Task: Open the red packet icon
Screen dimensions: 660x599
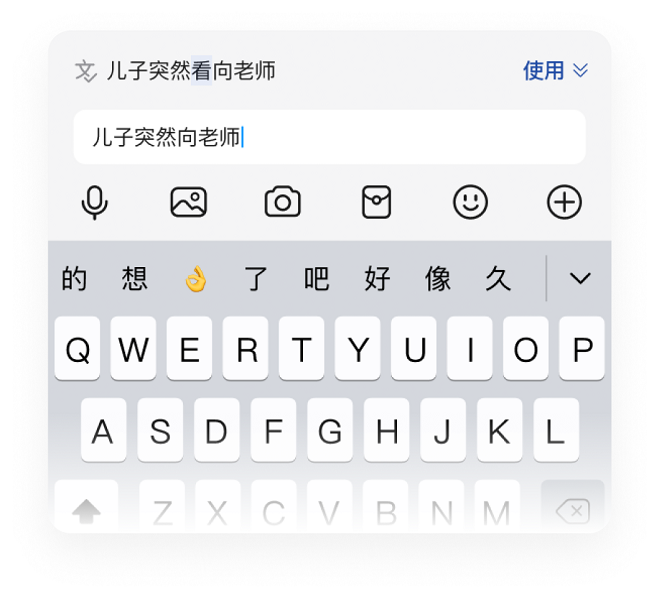Action: pyautogui.click(x=376, y=203)
